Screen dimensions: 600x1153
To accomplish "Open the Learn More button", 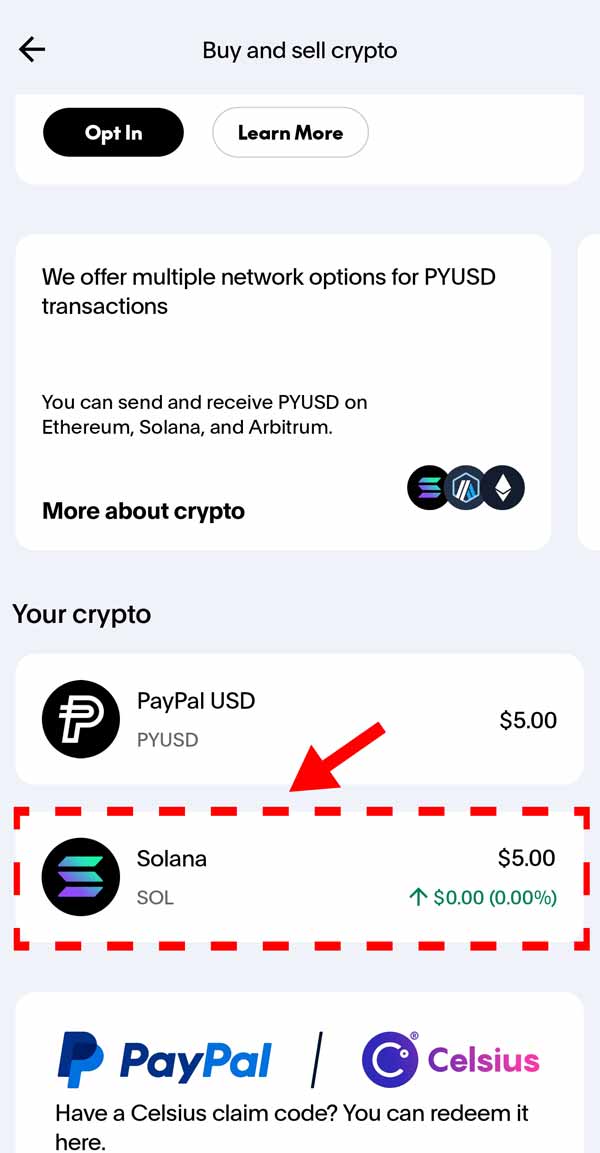I will 290,133.
